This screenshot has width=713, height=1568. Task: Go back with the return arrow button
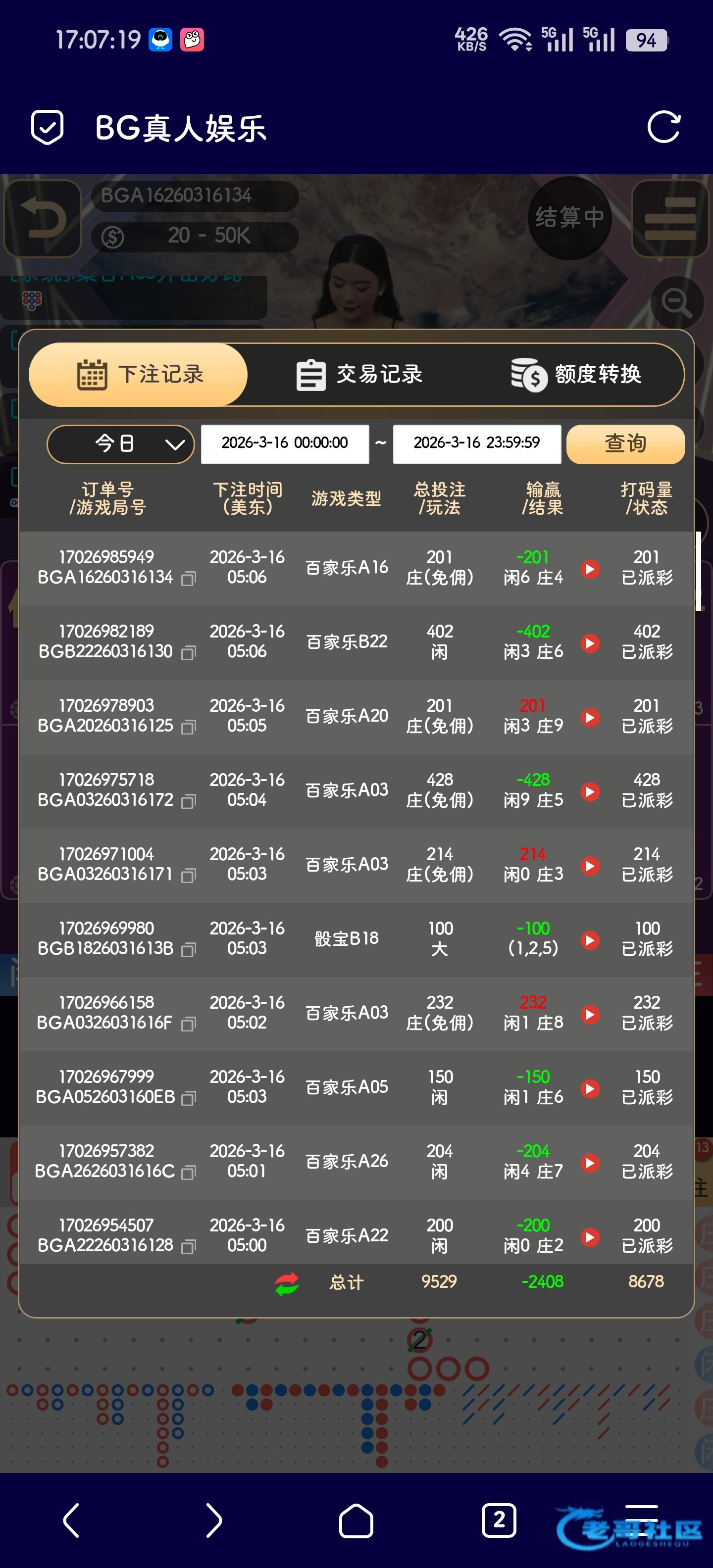pyautogui.click(x=43, y=219)
